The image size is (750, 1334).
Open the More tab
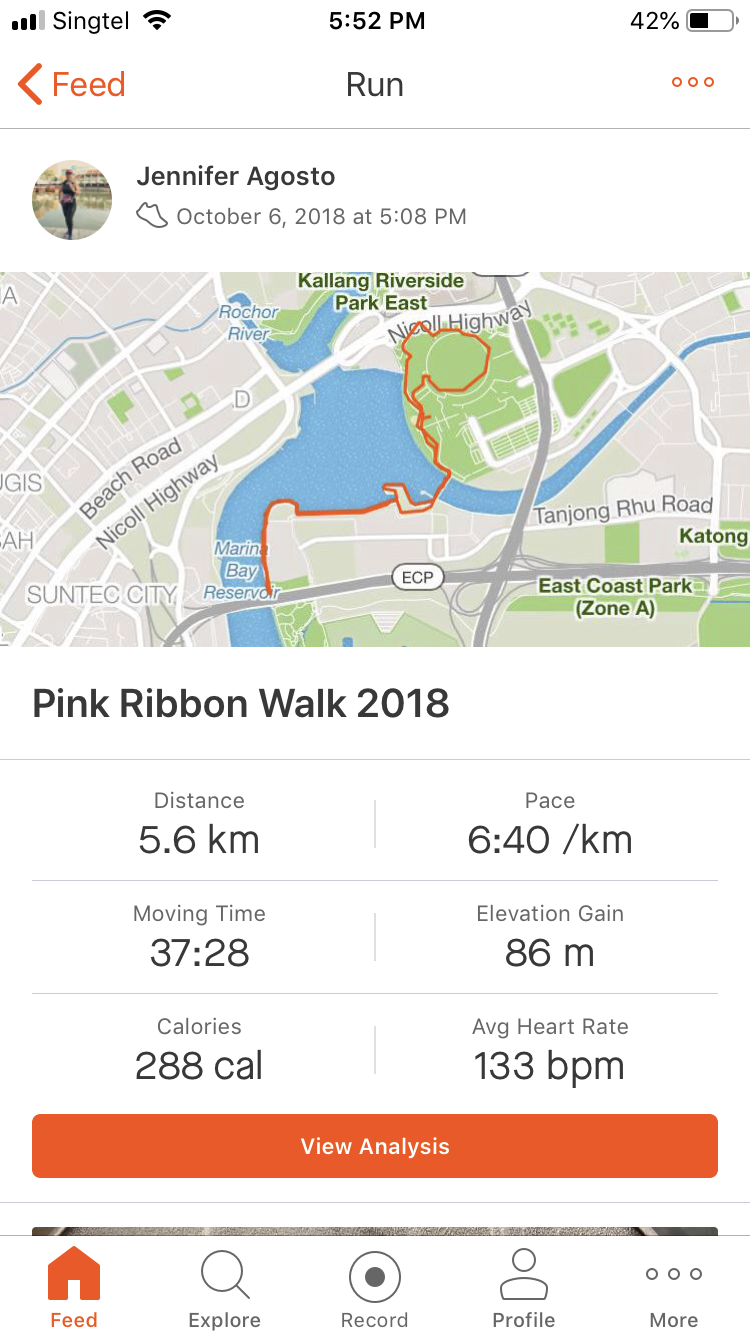(x=674, y=1289)
